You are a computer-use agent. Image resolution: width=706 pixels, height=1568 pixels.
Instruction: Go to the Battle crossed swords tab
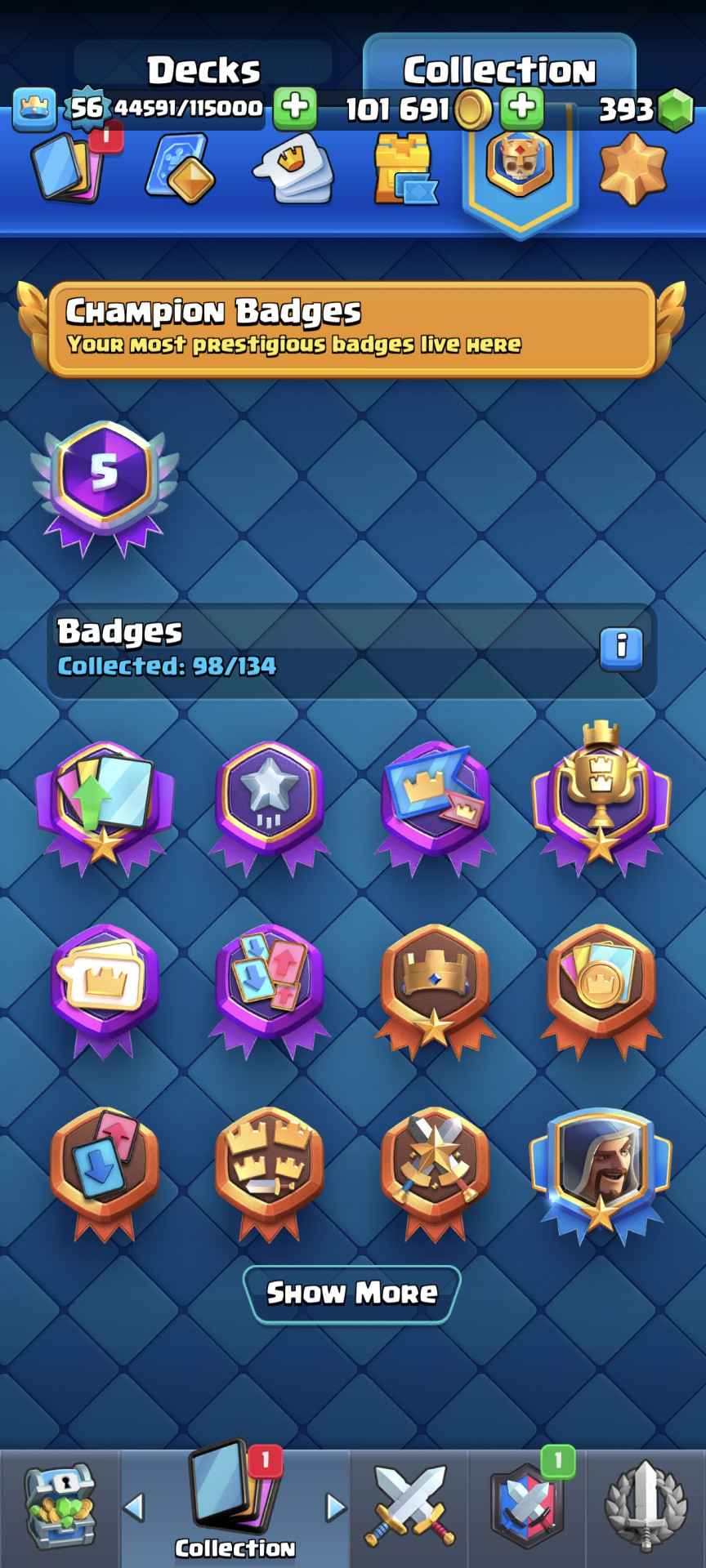click(x=409, y=1507)
